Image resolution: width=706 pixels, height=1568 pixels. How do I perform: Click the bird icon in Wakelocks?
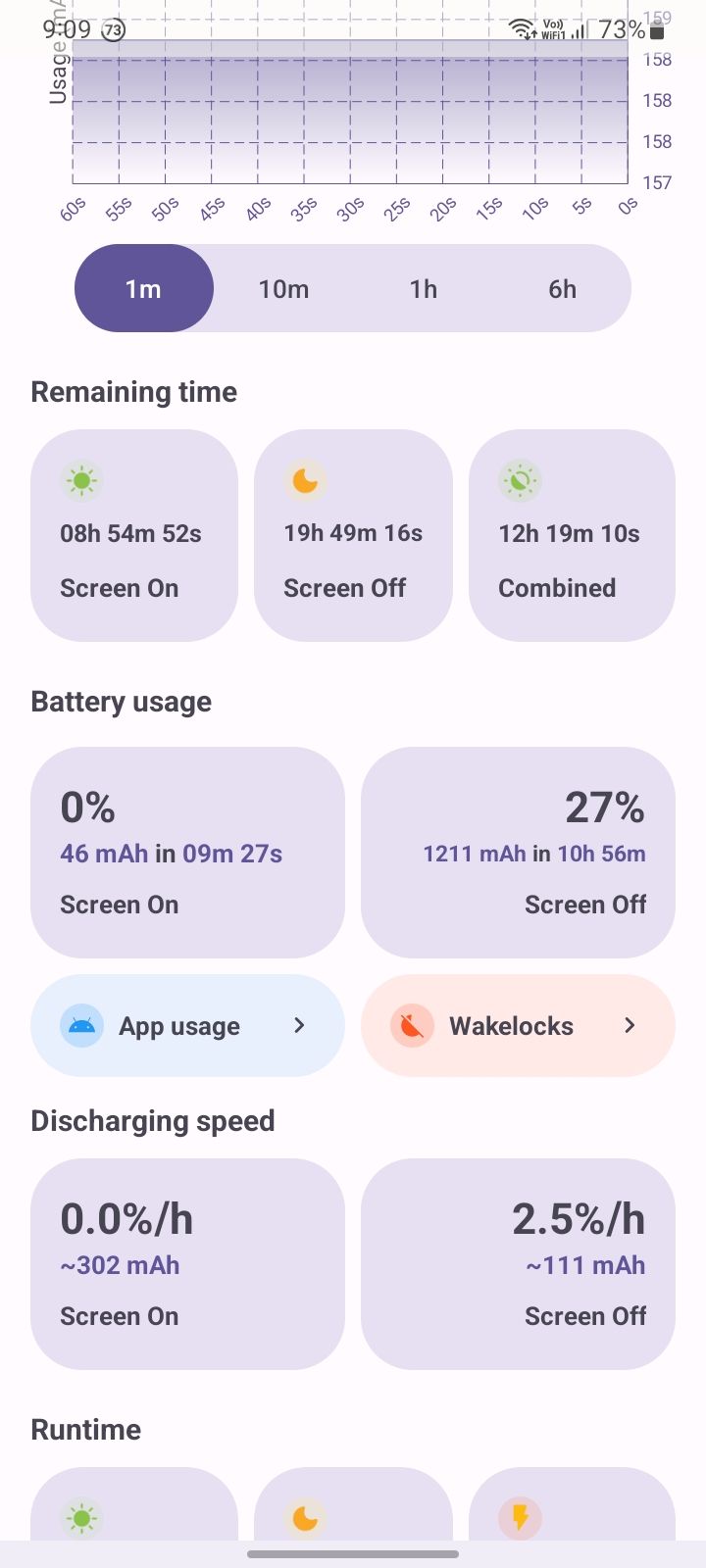coord(412,1026)
